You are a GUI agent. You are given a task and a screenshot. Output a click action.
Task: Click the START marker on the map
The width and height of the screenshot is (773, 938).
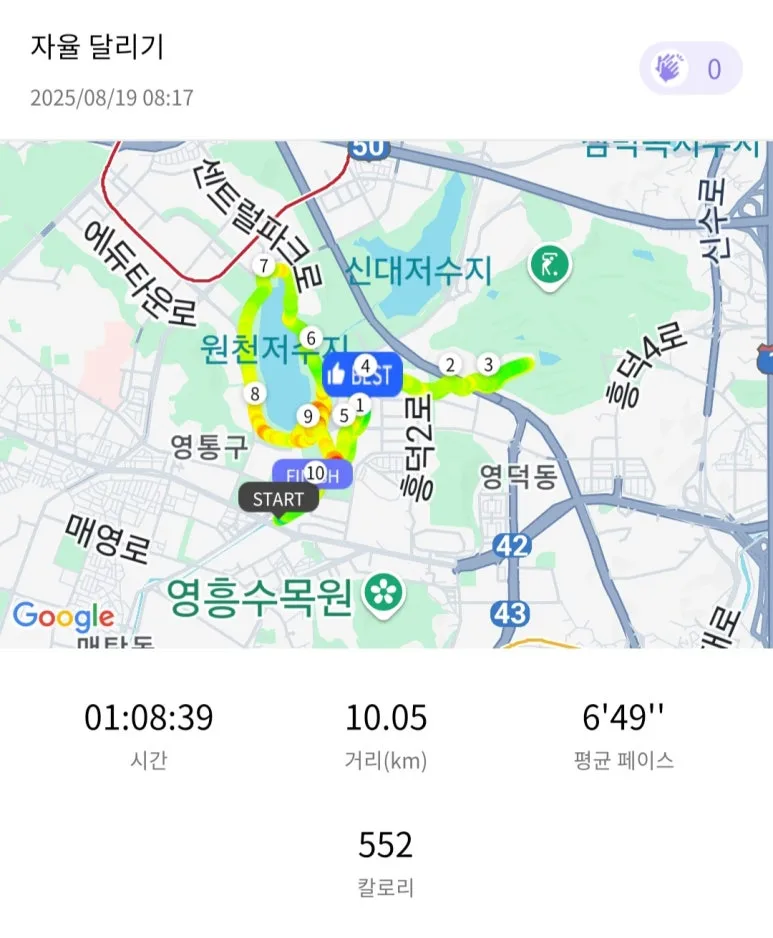click(278, 499)
